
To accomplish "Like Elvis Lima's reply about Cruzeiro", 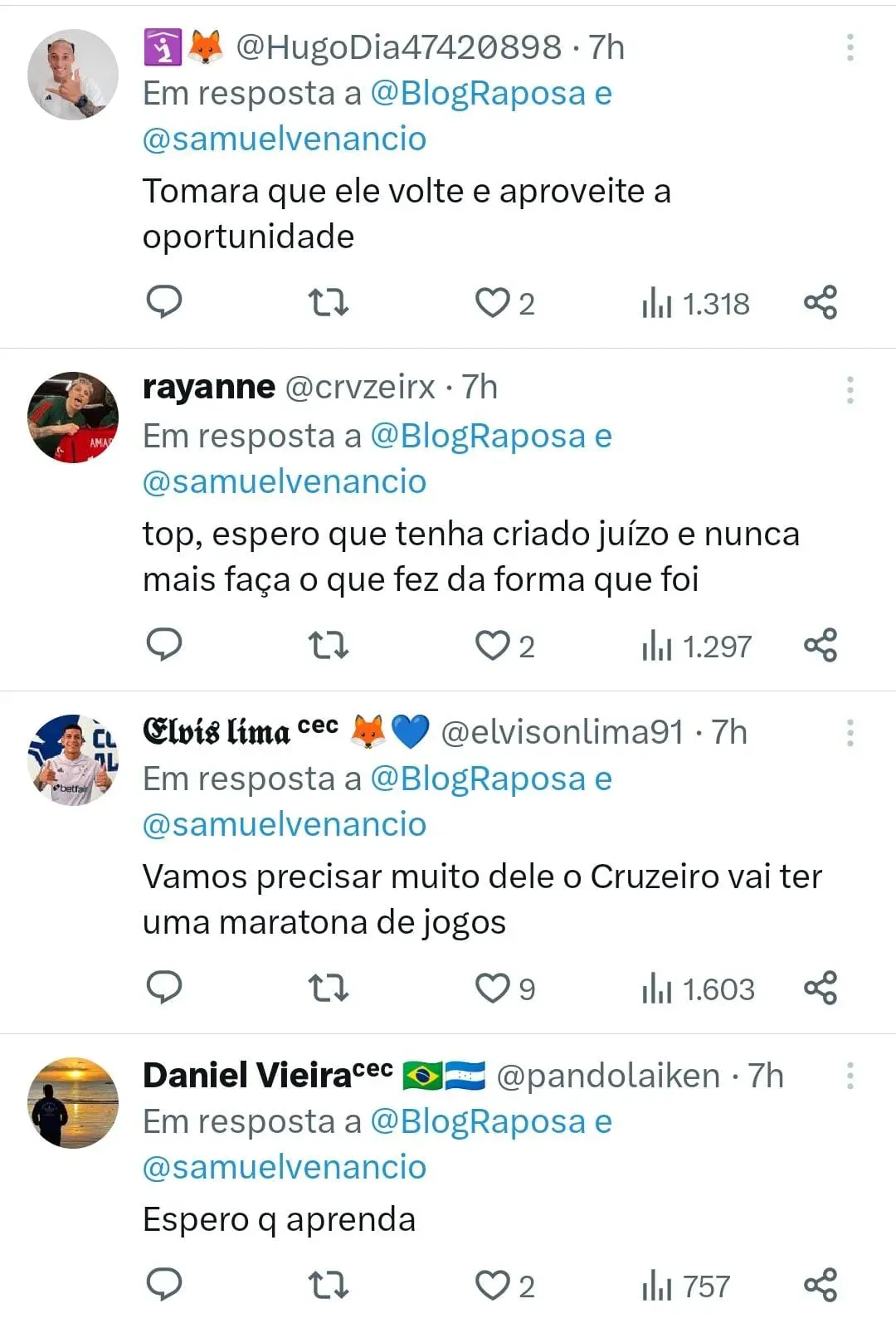I will point(492,989).
